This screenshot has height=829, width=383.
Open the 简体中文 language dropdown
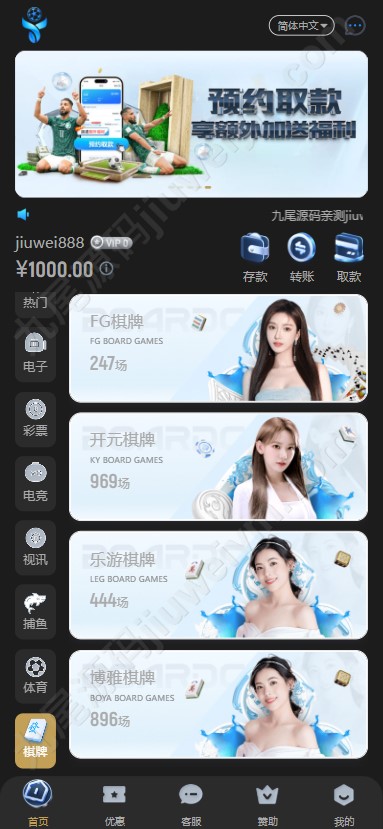[302, 25]
